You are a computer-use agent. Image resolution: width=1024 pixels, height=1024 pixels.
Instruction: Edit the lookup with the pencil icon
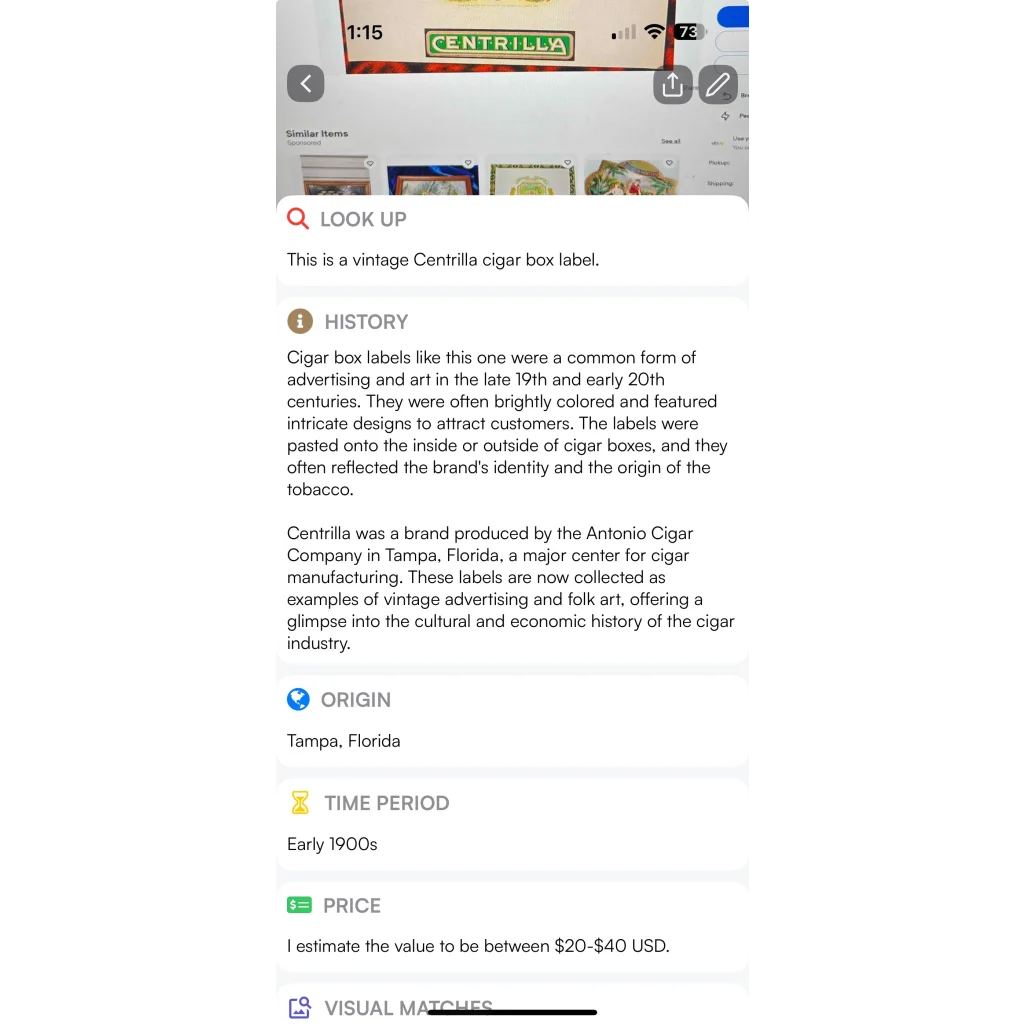click(x=718, y=85)
